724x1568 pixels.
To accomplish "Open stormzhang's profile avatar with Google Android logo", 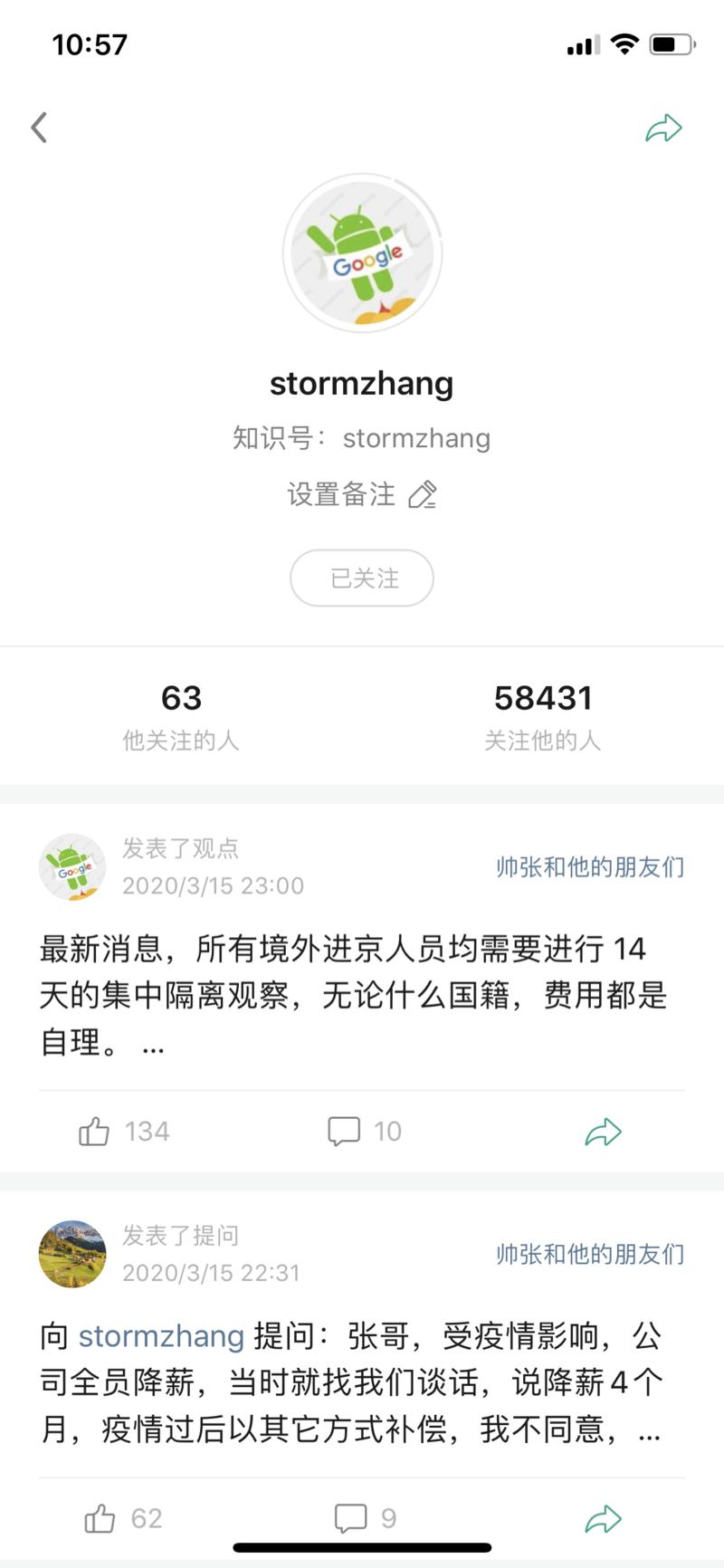I will pyautogui.click(x=362, y=253).
